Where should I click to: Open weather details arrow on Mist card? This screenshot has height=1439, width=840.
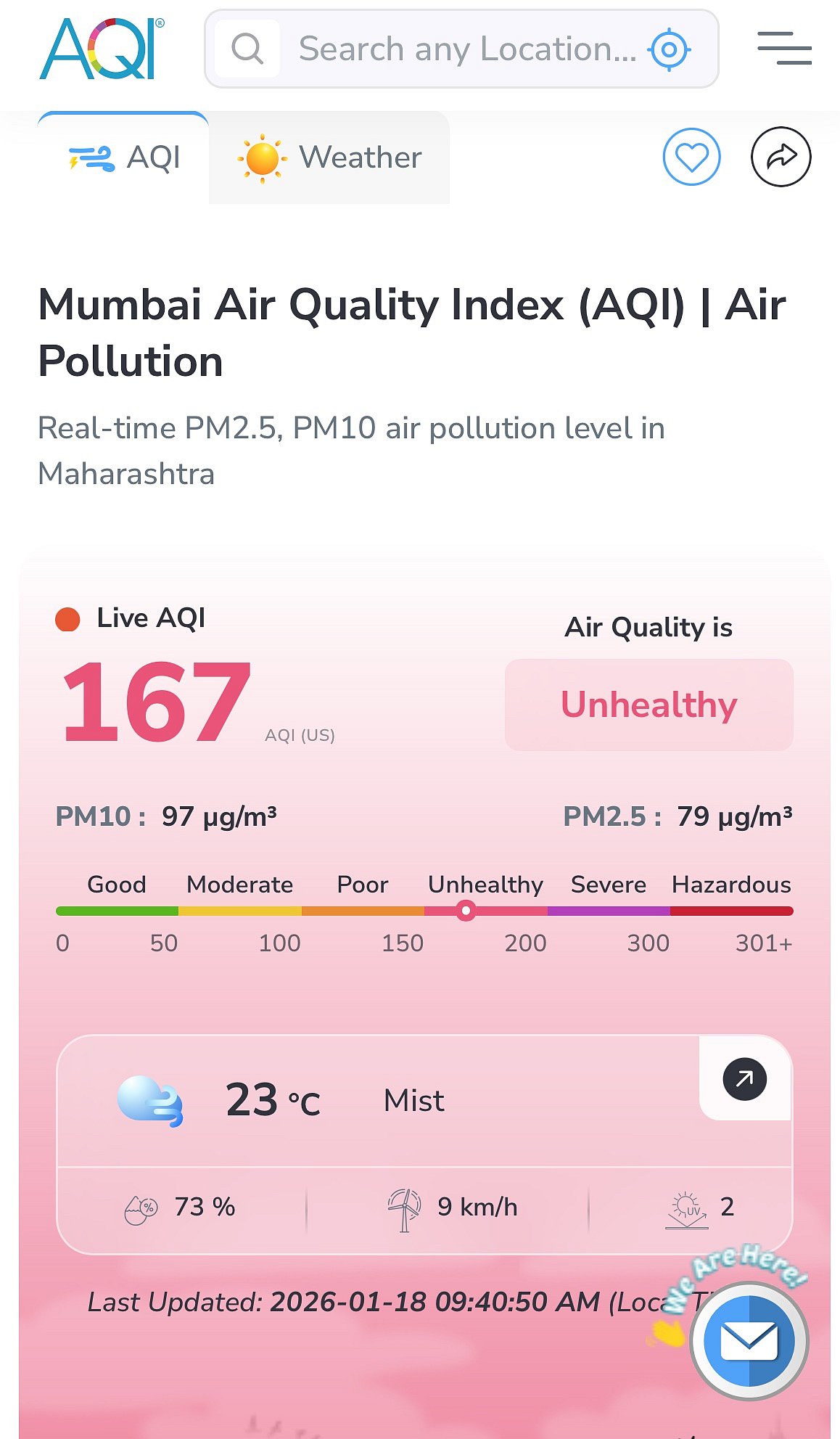click(x=745, y=1079)
